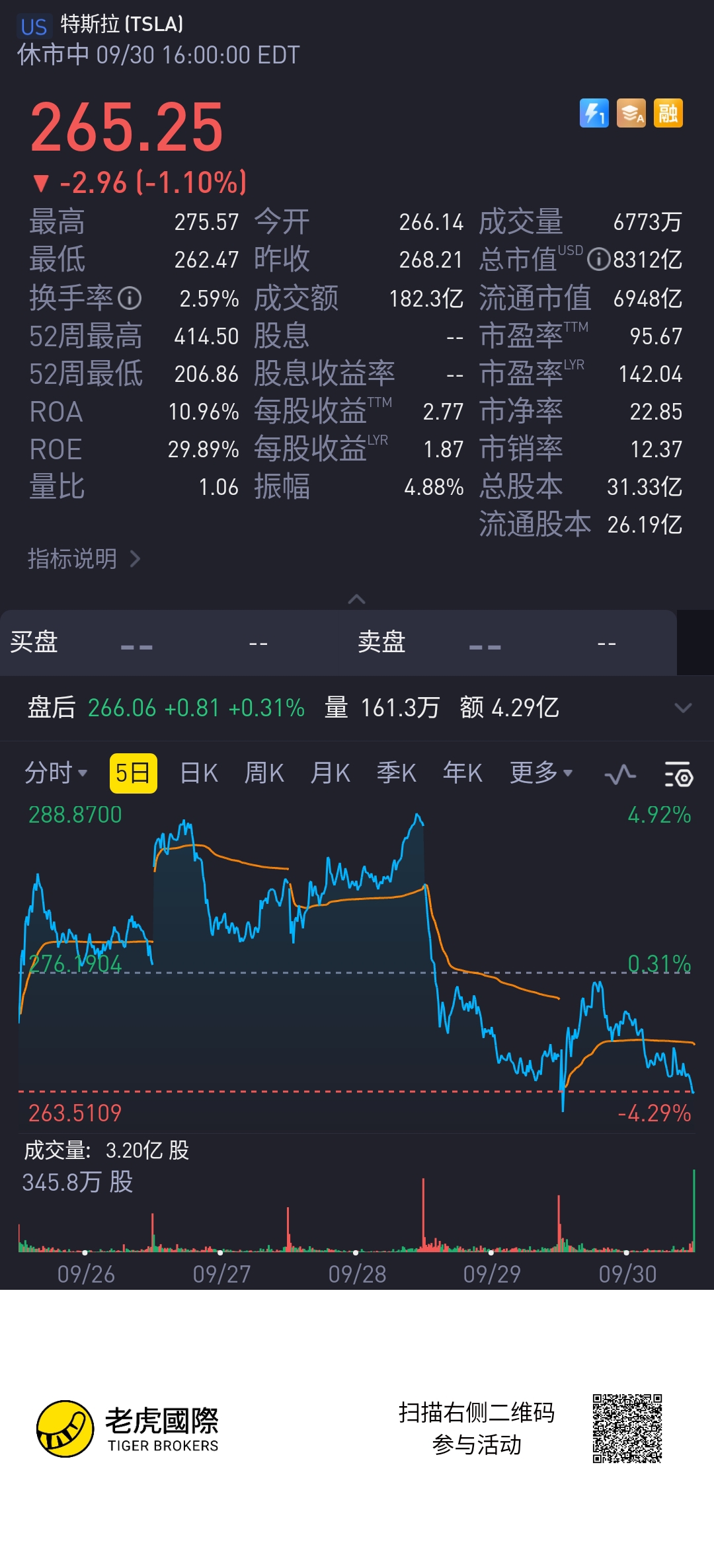Switch chart to 日K view
This screenshot has width=714, height=1568.
(198, 772)
